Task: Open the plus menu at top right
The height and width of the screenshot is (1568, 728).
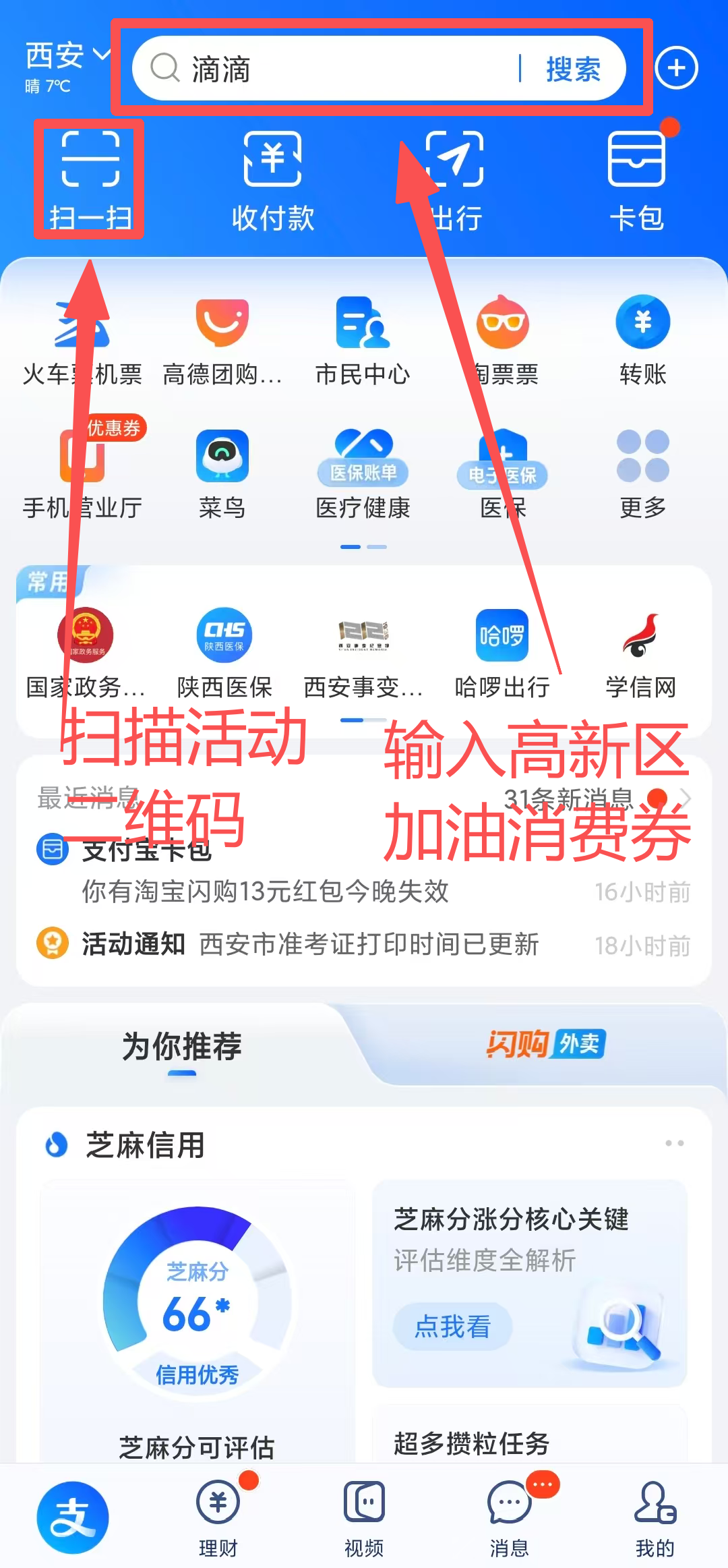Action: 676,68
